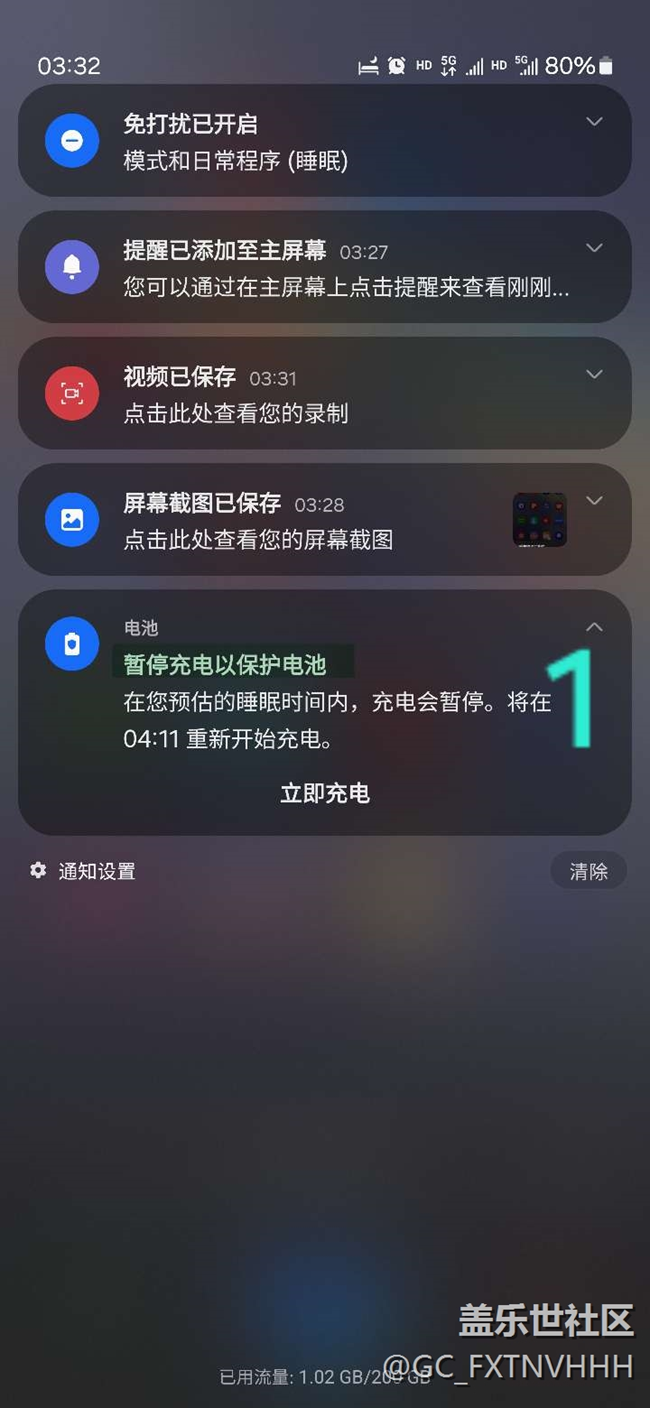The width and height of the screenshot is (650, 1408).
Task: Open the 免打扰已开启 notification
Action: [x=300, y=141]
